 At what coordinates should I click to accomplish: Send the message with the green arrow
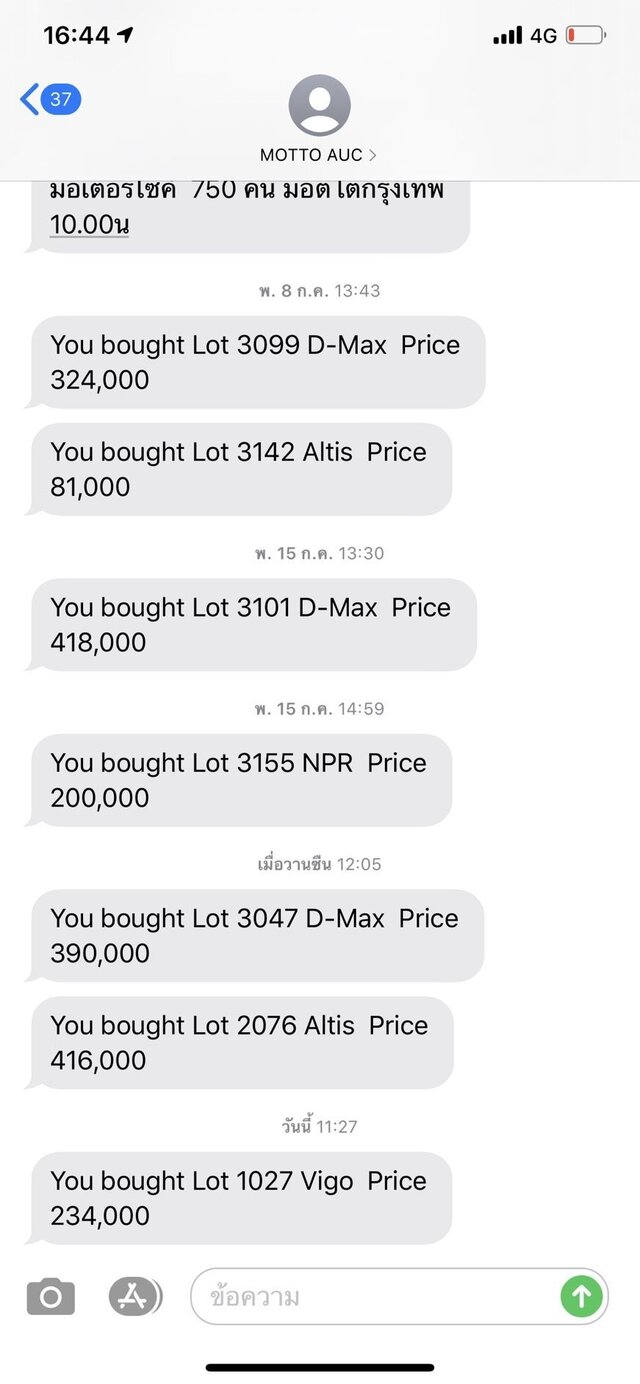point(581,1297)
